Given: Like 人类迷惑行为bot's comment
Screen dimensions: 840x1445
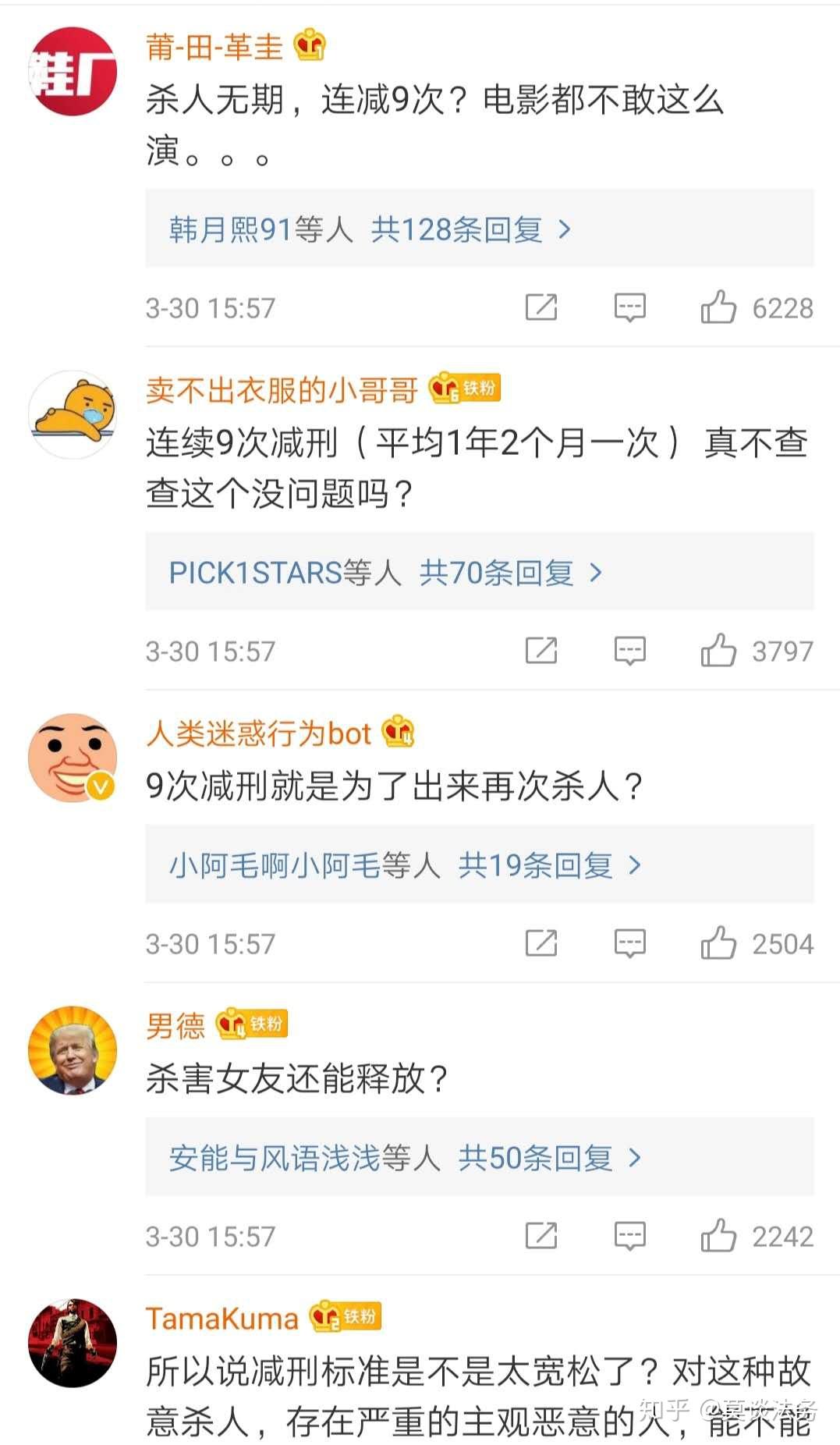Looking at the screenshot, I should (x=718, y=943).
